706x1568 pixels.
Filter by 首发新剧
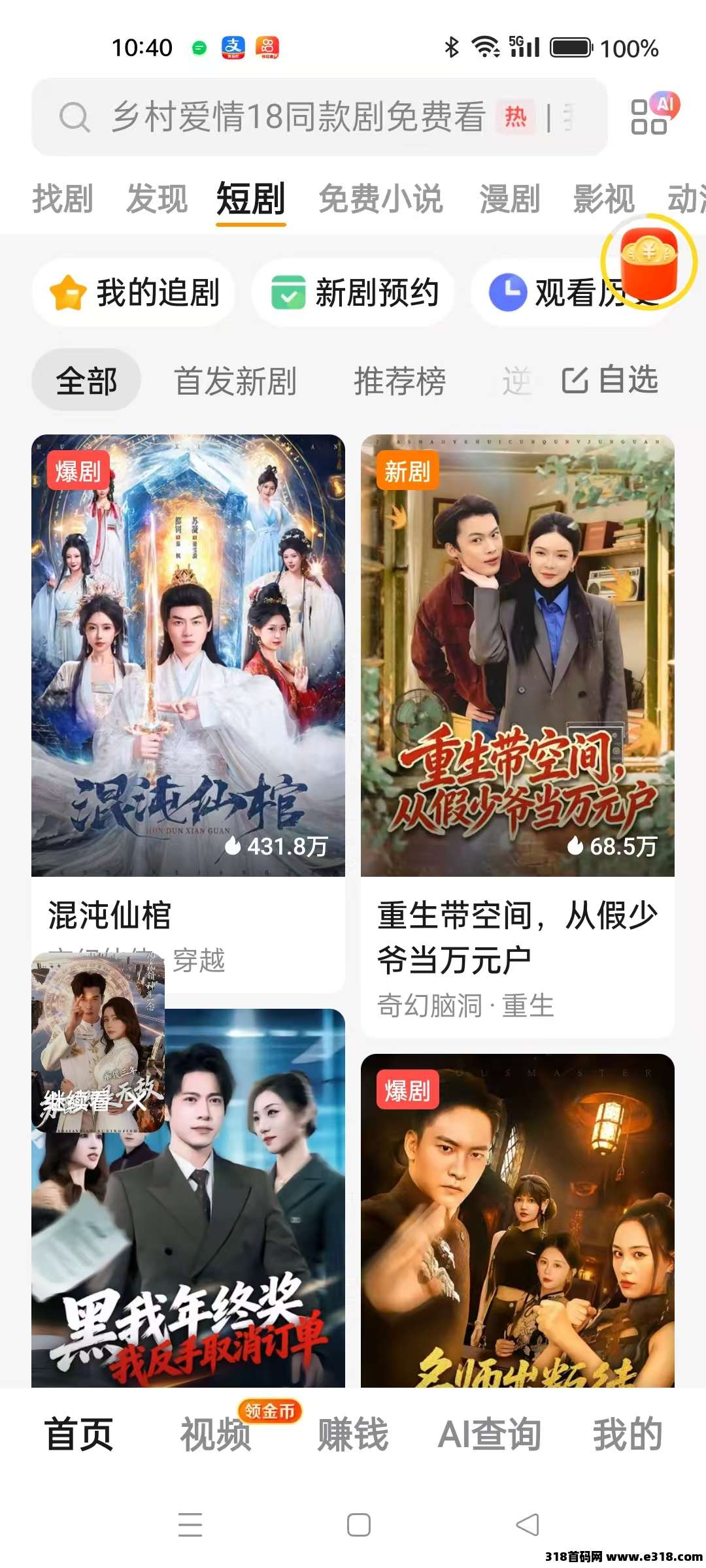[235, 381]
